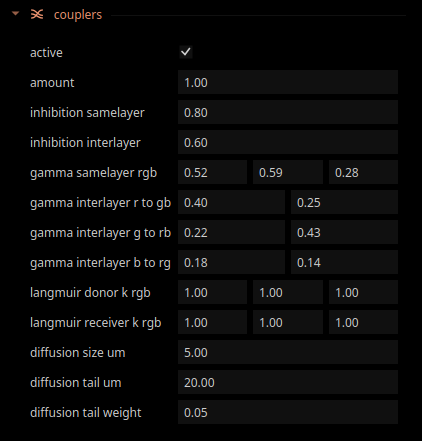Select gamma interlayer b to rg 0.18
422x441 pixels.
[x=231, y=262]
